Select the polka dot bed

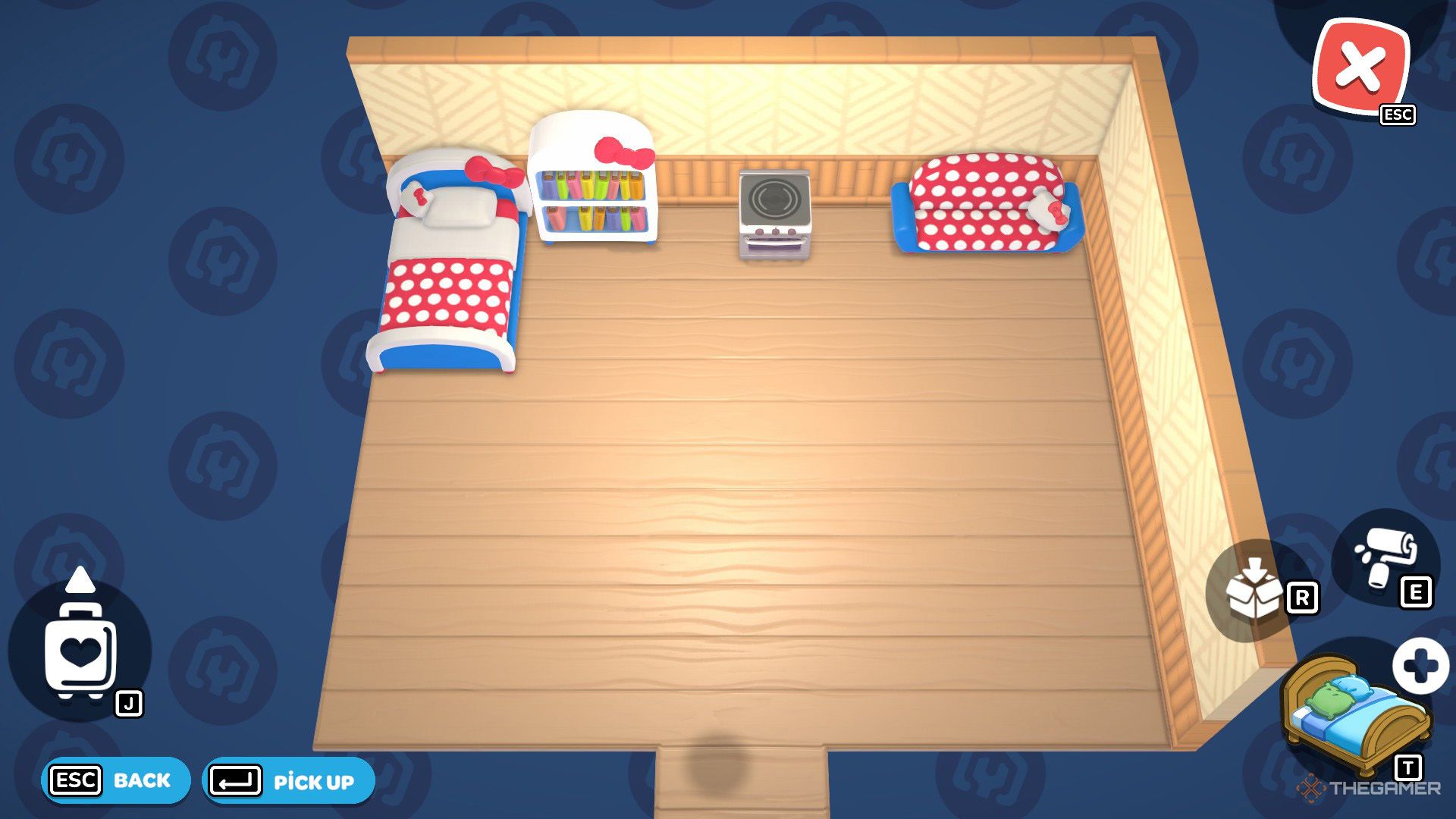coord(452,273)
